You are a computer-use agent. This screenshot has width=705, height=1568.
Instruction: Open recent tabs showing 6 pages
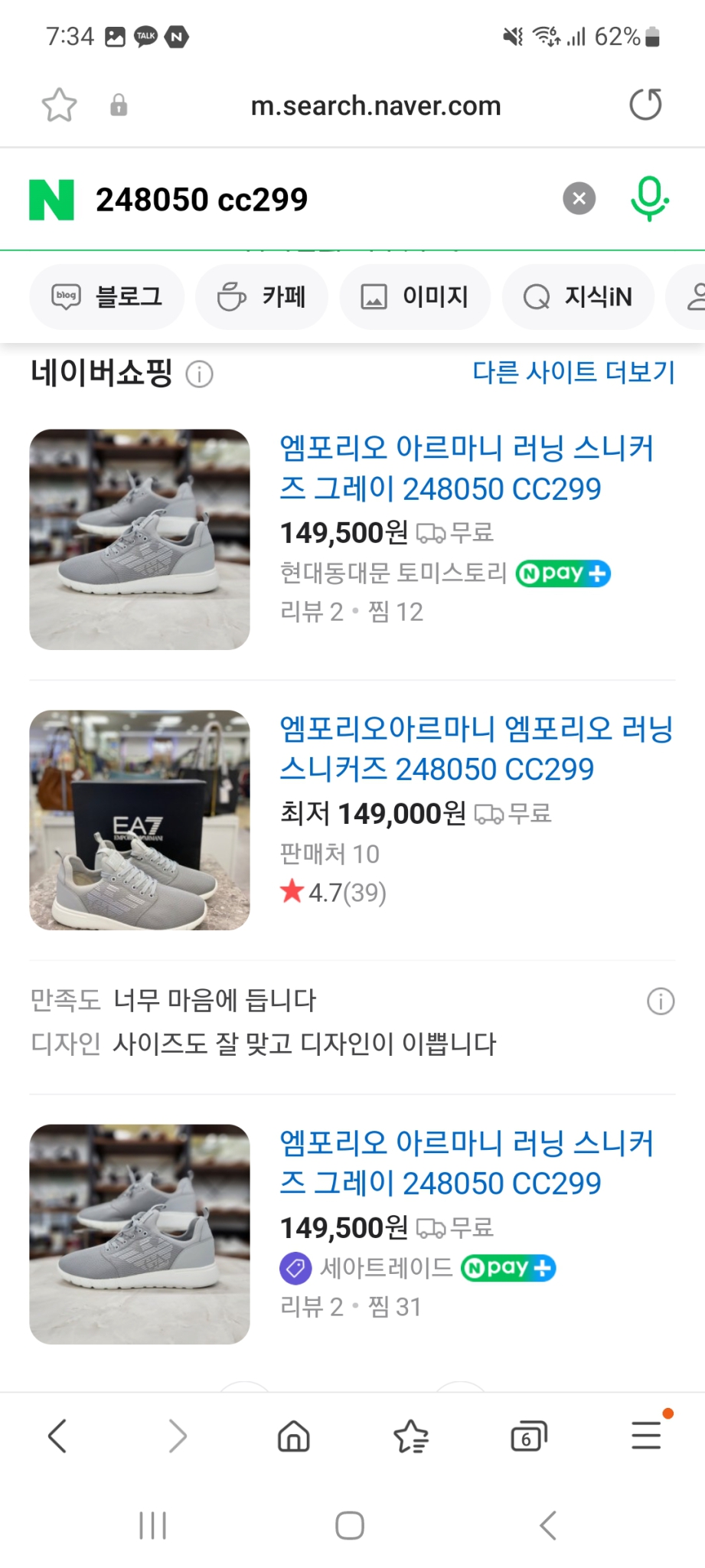tap(528, 1436)
